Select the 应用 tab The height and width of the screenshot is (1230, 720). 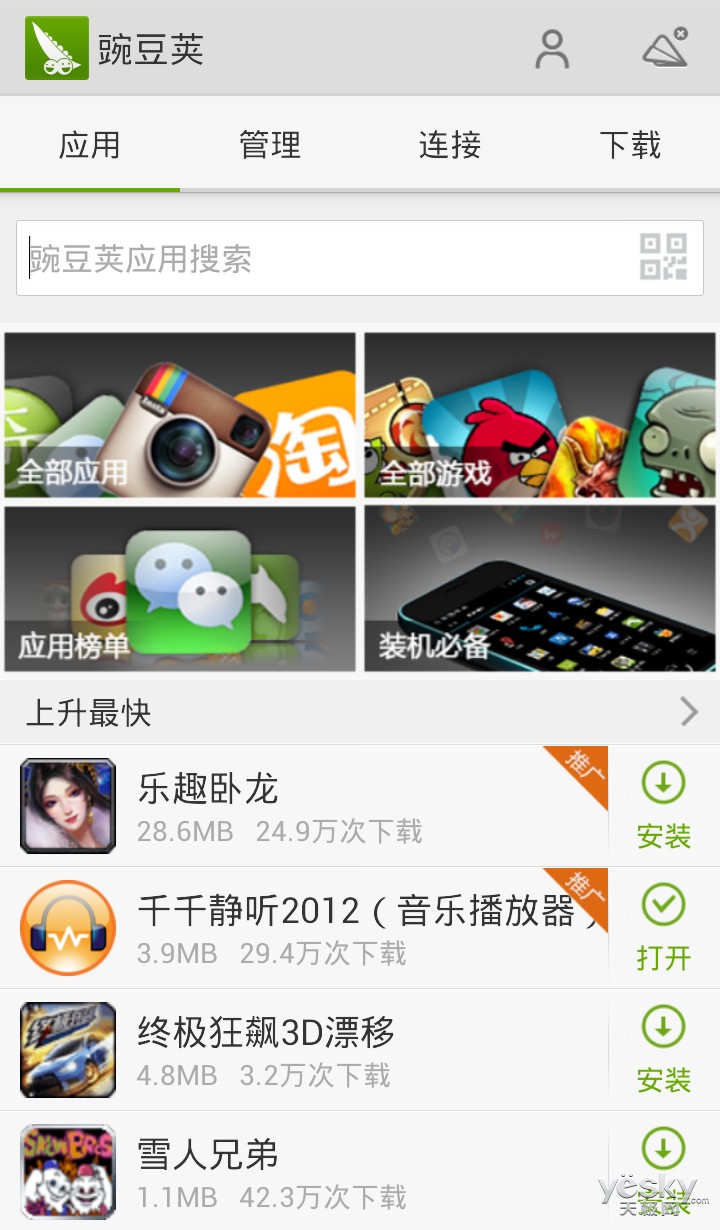pyautogui.click(x=90, y=145)
